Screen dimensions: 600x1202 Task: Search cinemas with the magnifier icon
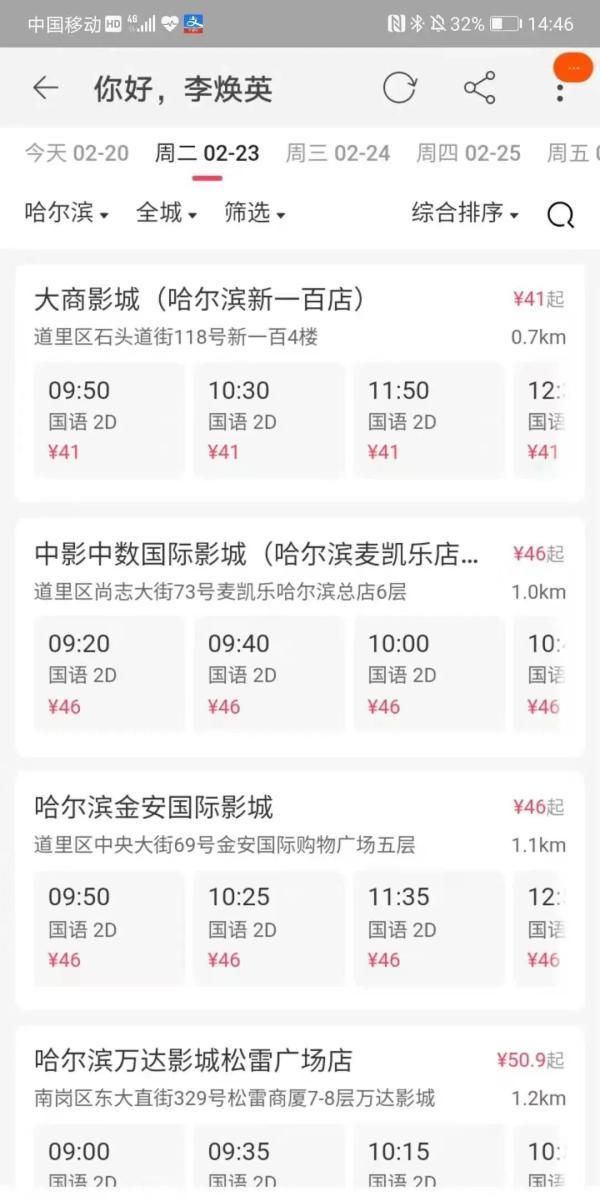(x=561, y=214)
